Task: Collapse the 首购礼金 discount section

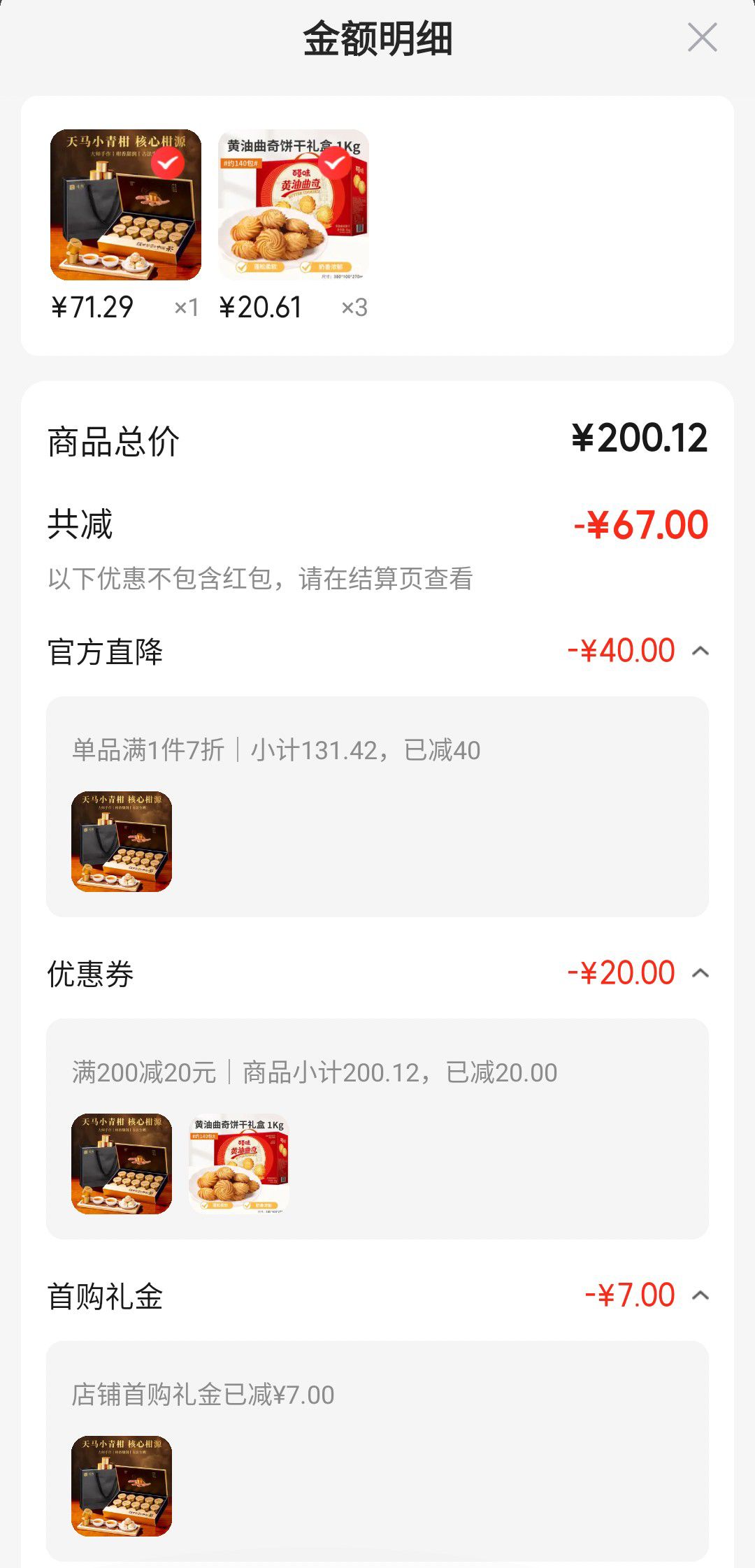Action: pyautogui.click(x=700, y=1296)
